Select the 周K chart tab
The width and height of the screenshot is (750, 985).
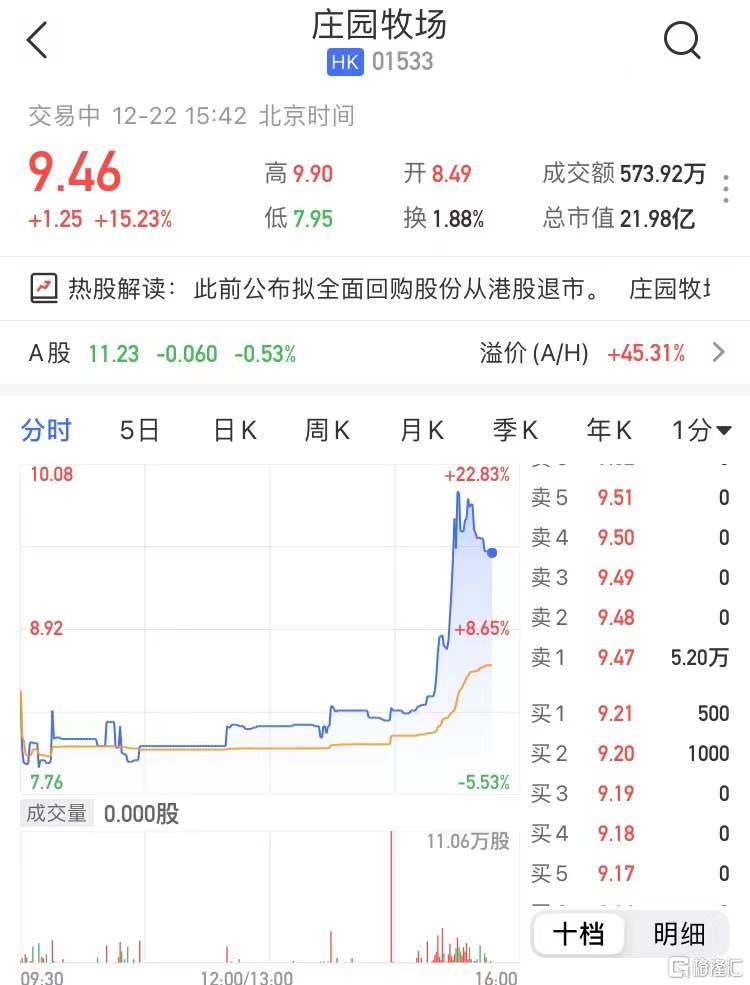(327, 431)
